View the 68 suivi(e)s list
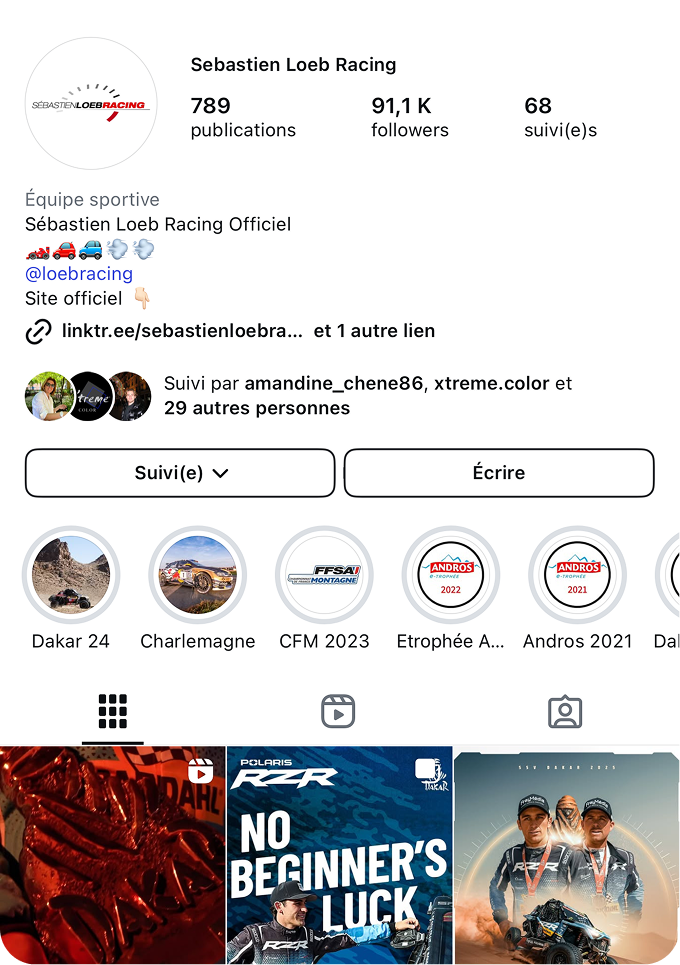This screenshot has width=680, height=965. (560, 117)
